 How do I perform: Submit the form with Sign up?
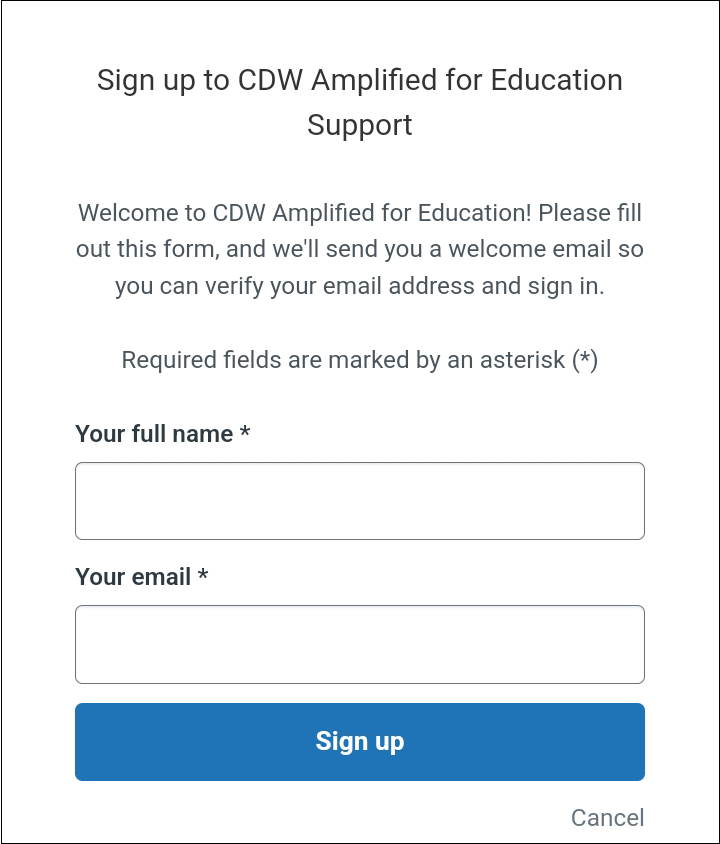[x=359, y=741]
